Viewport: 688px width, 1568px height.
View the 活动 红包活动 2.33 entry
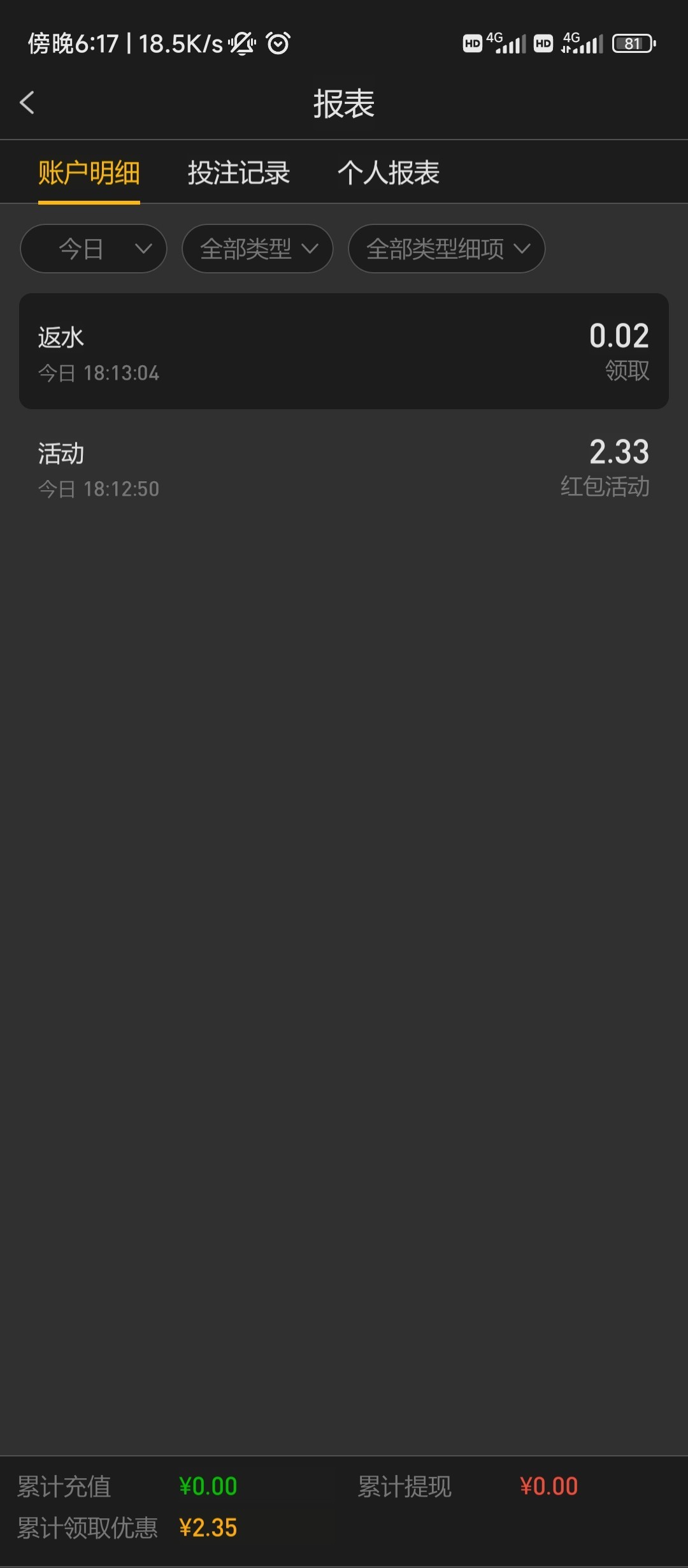[344, 468]
